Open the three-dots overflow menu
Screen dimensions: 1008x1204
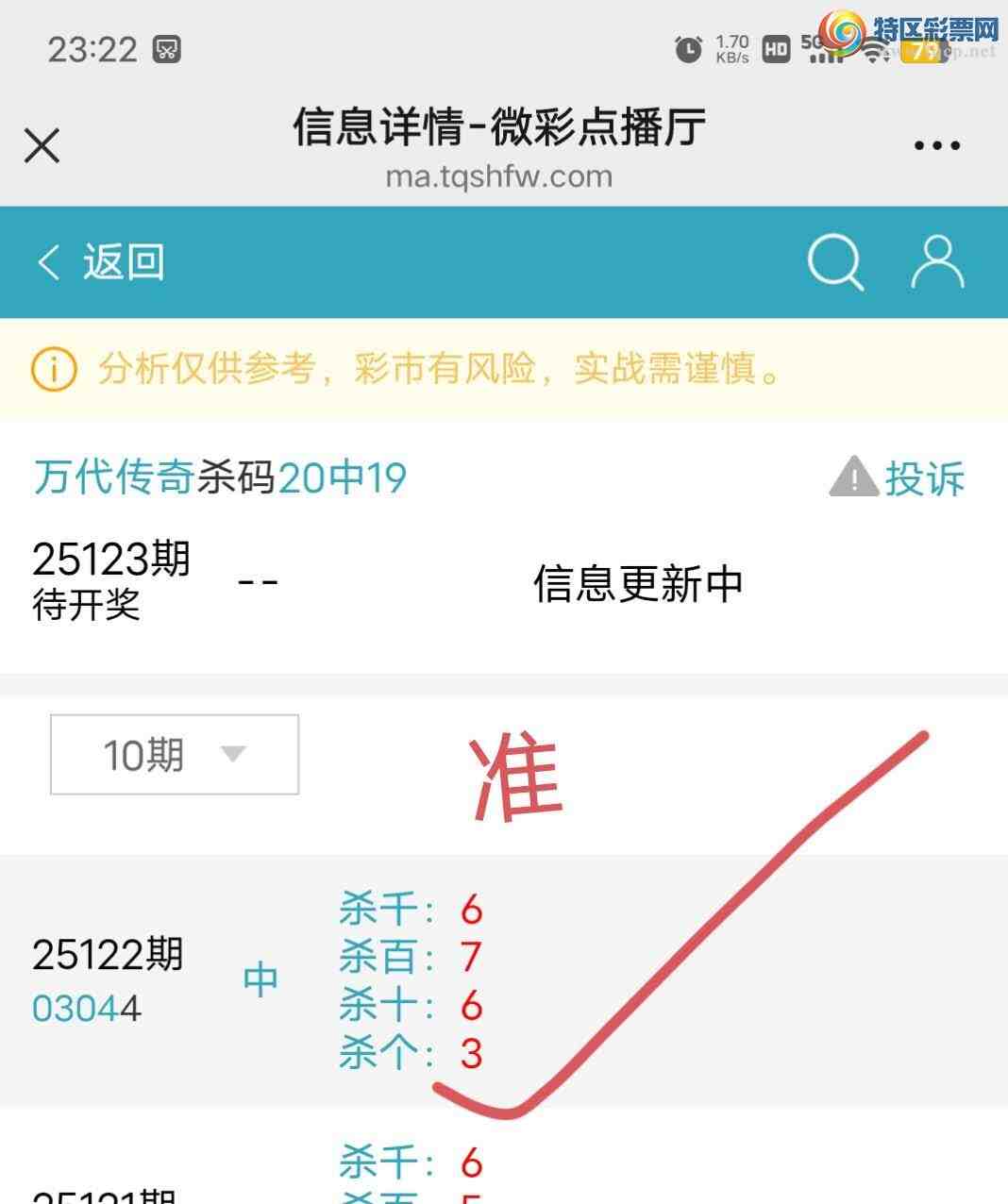(x=935, y=143)
